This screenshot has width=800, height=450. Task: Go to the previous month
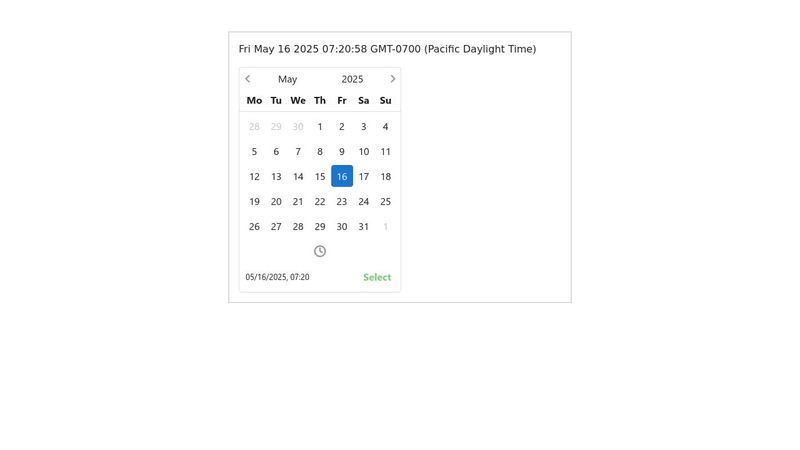tap(248, 79)
